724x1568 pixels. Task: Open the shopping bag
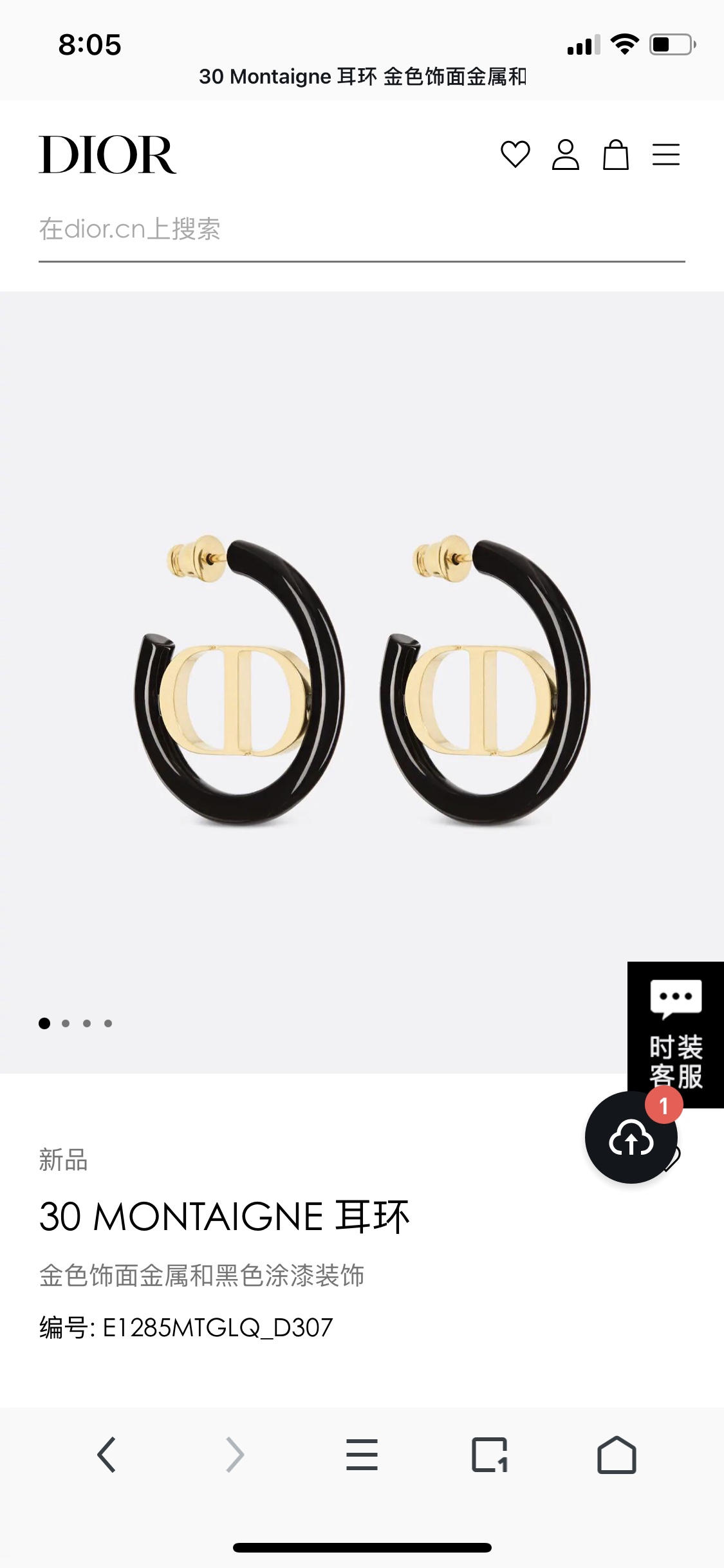pos(615,154)
